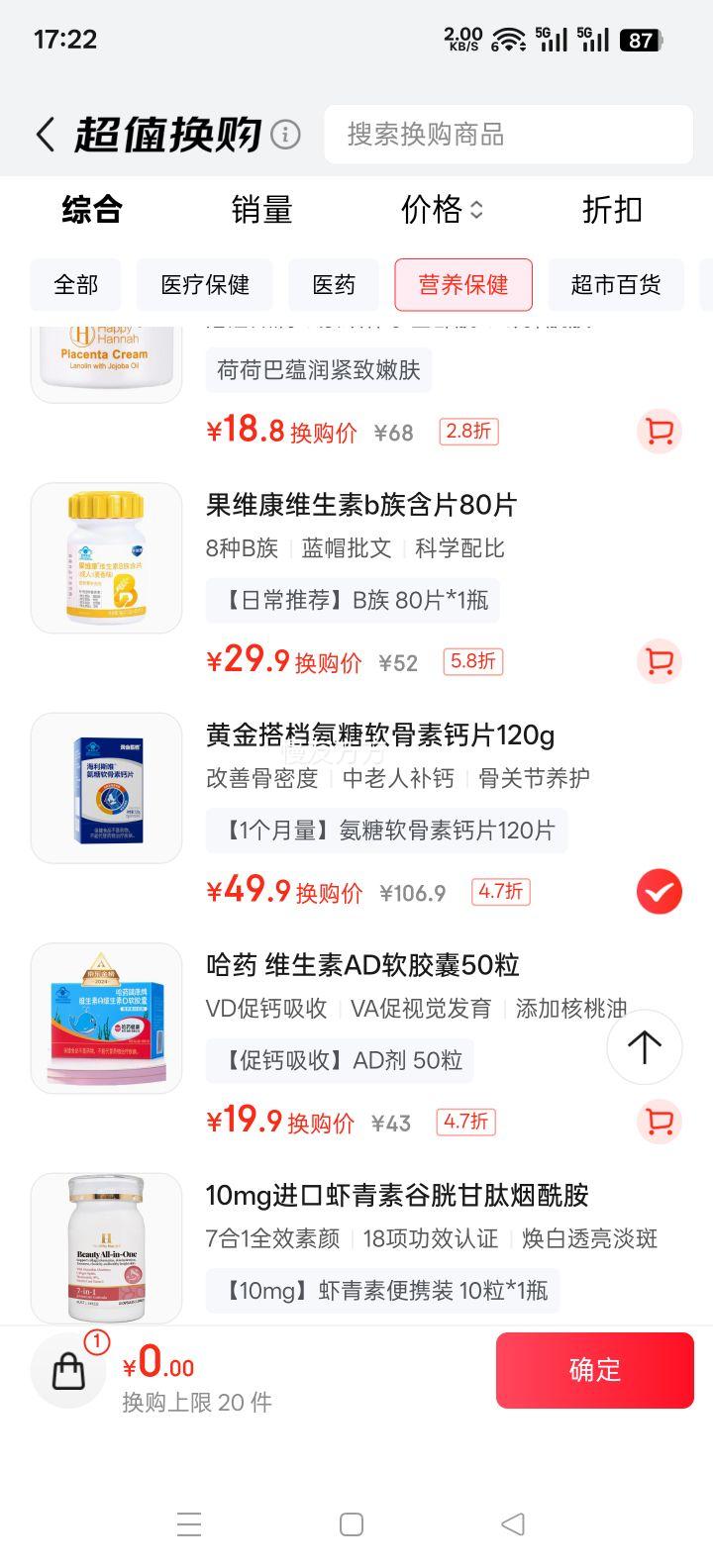Switch category from 营养保健 to 超市百货

coord(616,284)
